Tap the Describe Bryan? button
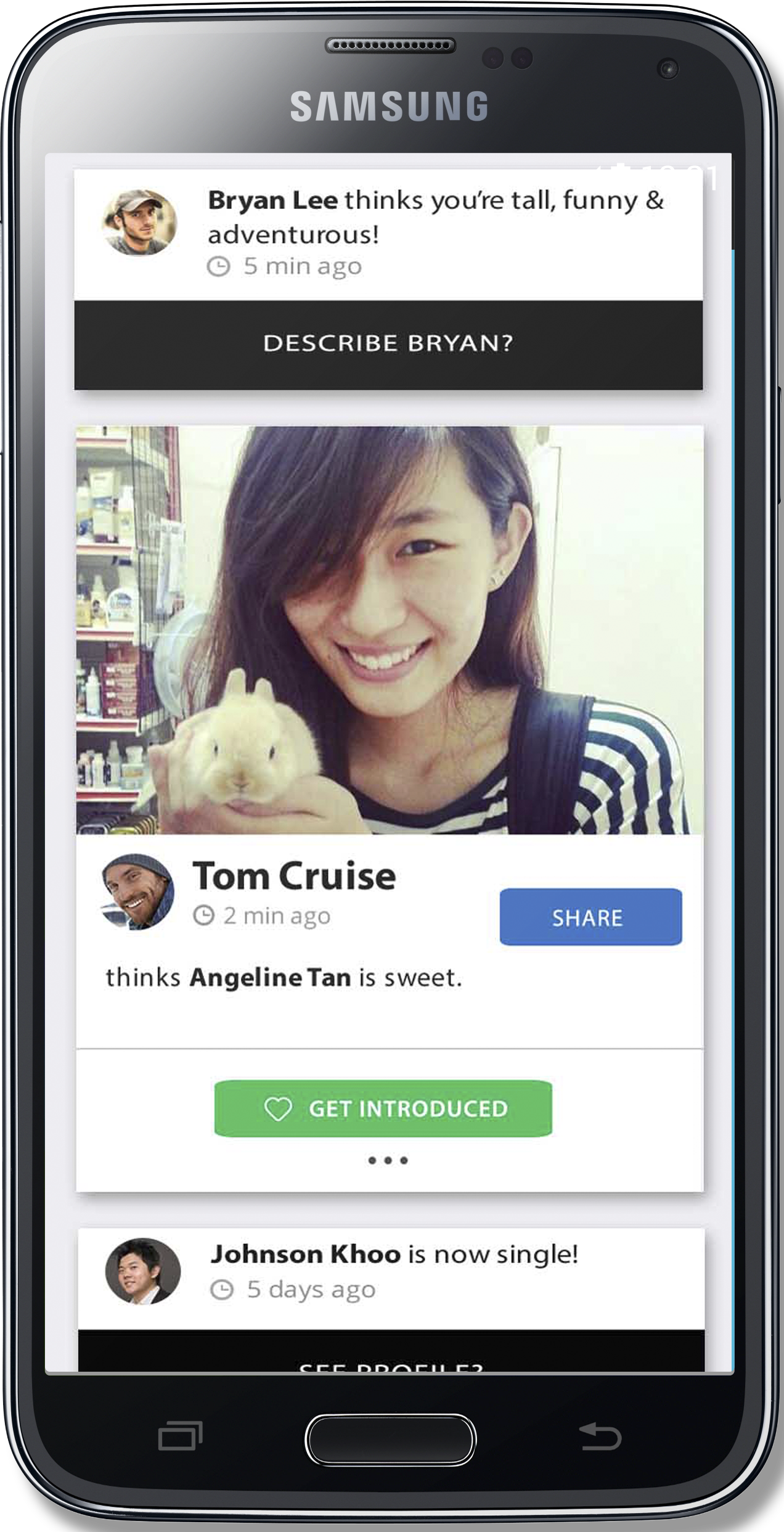 pos(388,345)
